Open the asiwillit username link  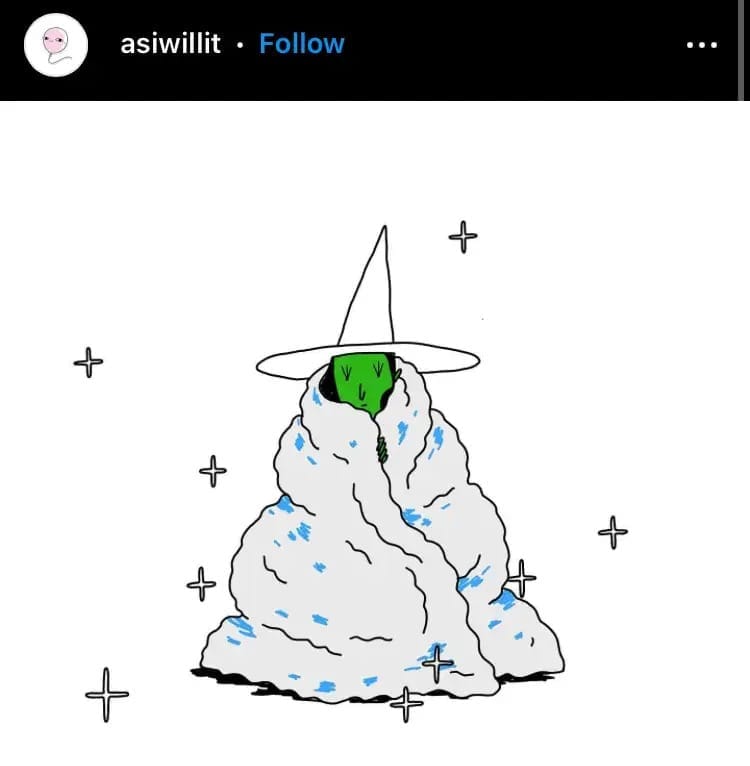tap(170, 44)
